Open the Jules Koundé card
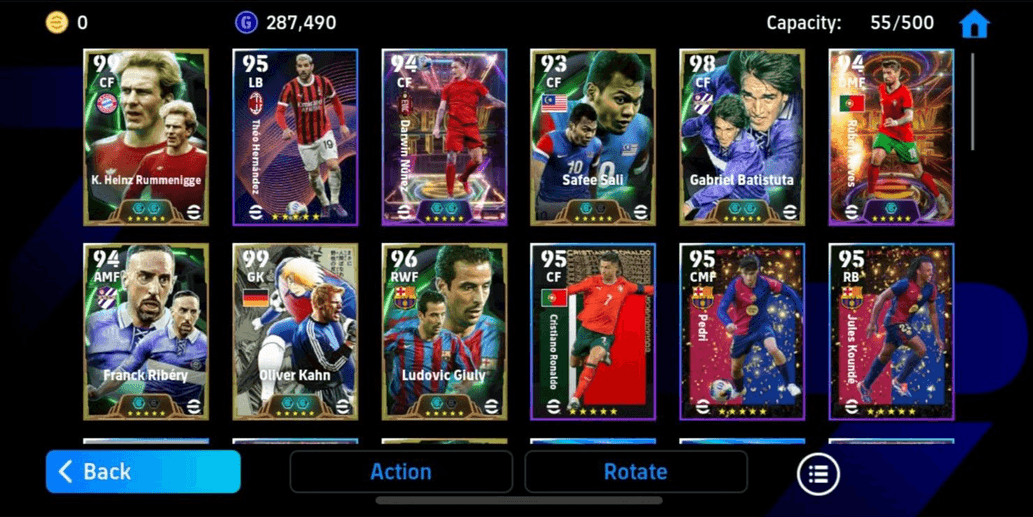This screenshot has height=517, width=1033. pos(891,331)
